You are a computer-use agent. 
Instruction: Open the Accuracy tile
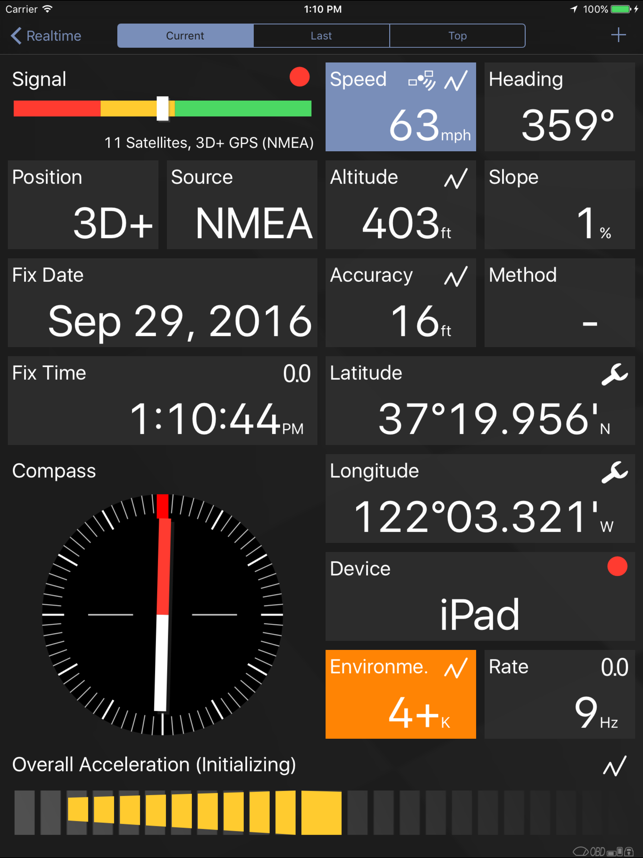[x=401, y=303]
